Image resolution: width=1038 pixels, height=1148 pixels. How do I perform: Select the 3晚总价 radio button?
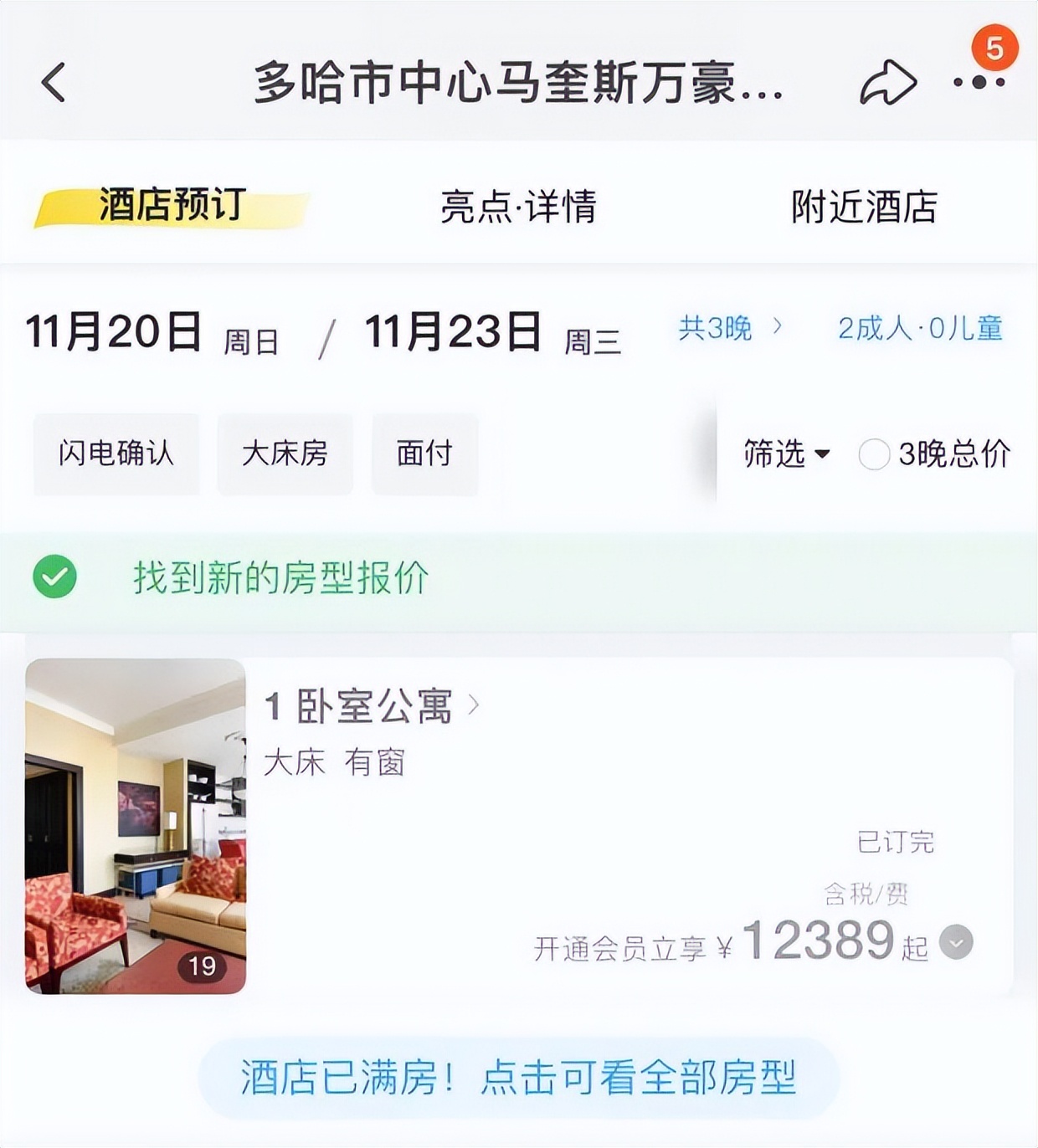(x=875, y=456)
